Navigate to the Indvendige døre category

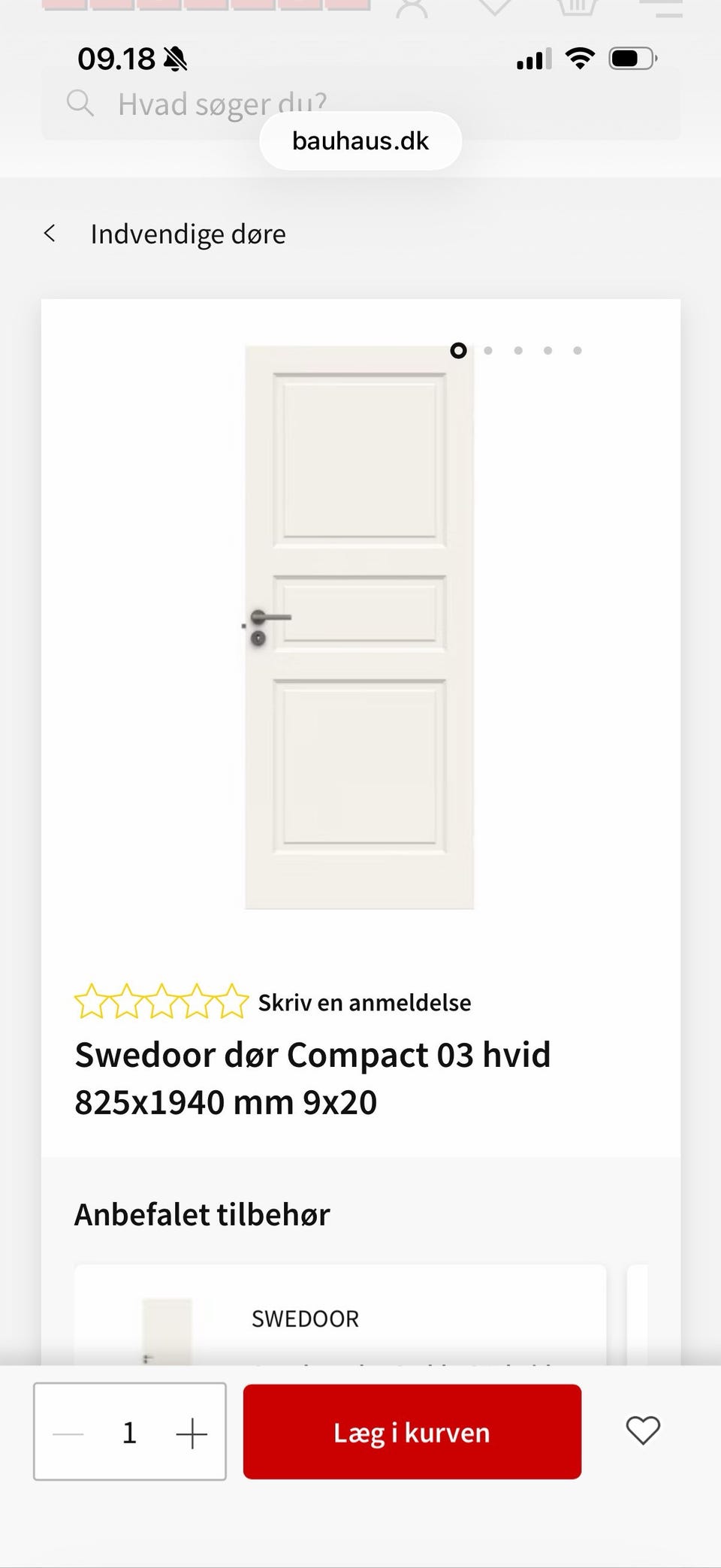[x=188, y=234]
